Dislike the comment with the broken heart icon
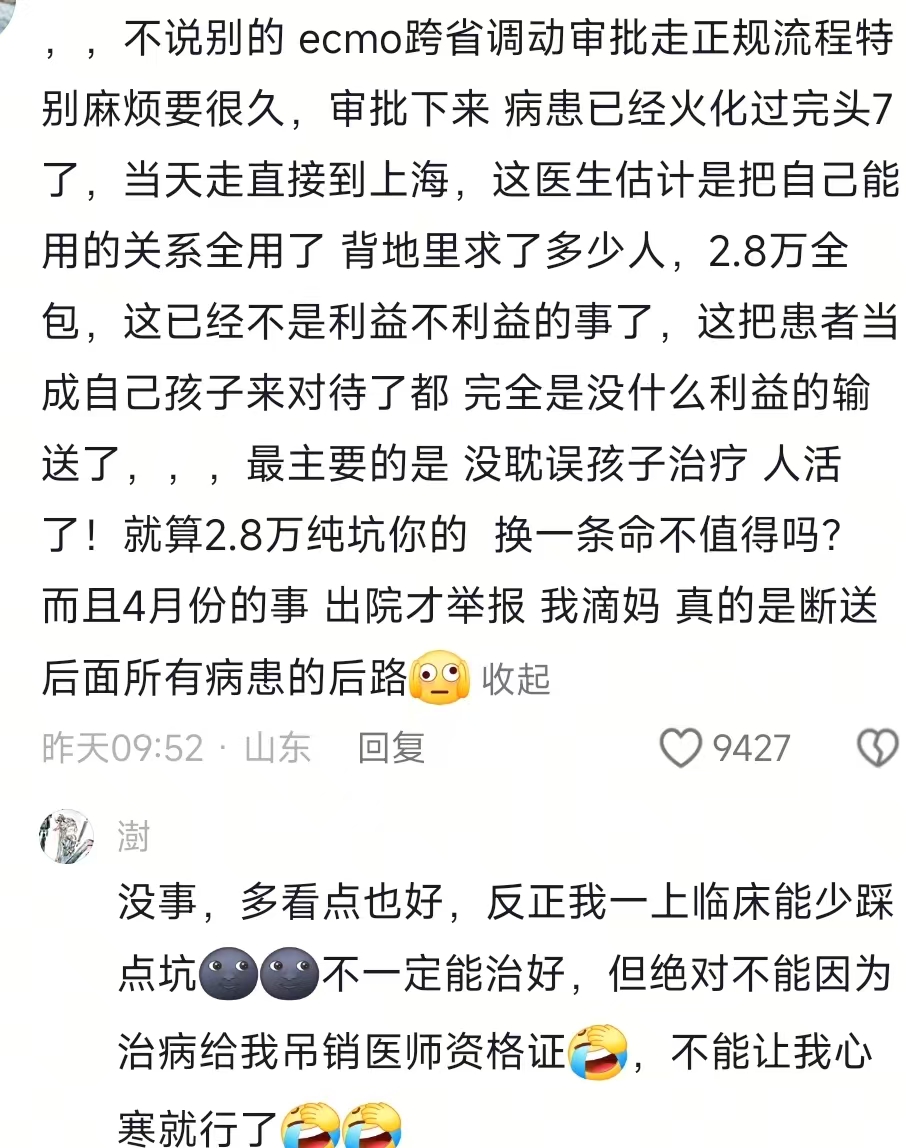906x1148 pixels. pyautogui.click(x=878, y=748)
